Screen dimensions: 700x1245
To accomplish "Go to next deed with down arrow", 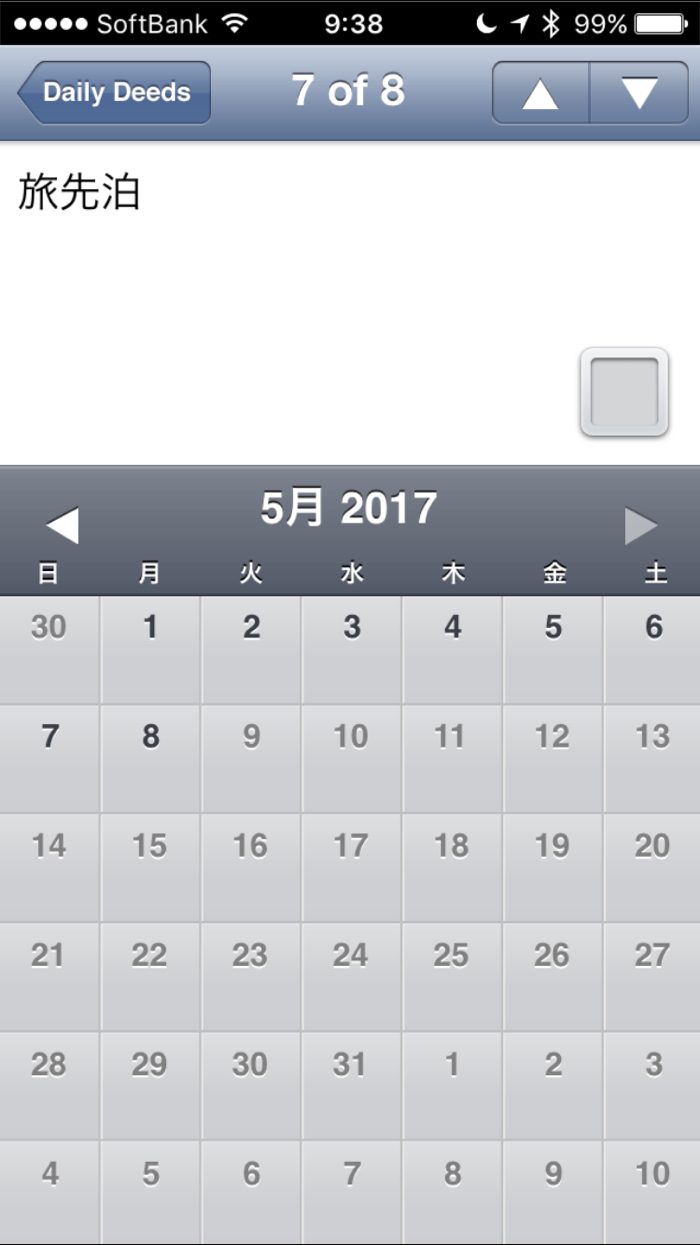I will click(638, 93).
